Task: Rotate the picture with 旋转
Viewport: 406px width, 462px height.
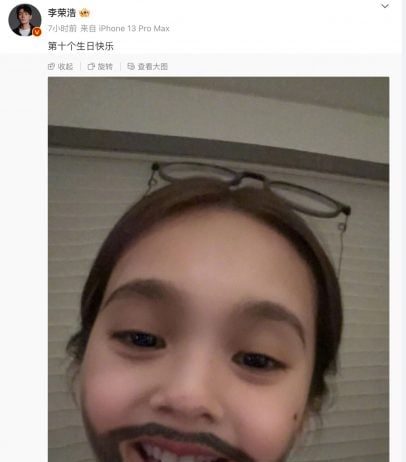Action: click(100, 66)
